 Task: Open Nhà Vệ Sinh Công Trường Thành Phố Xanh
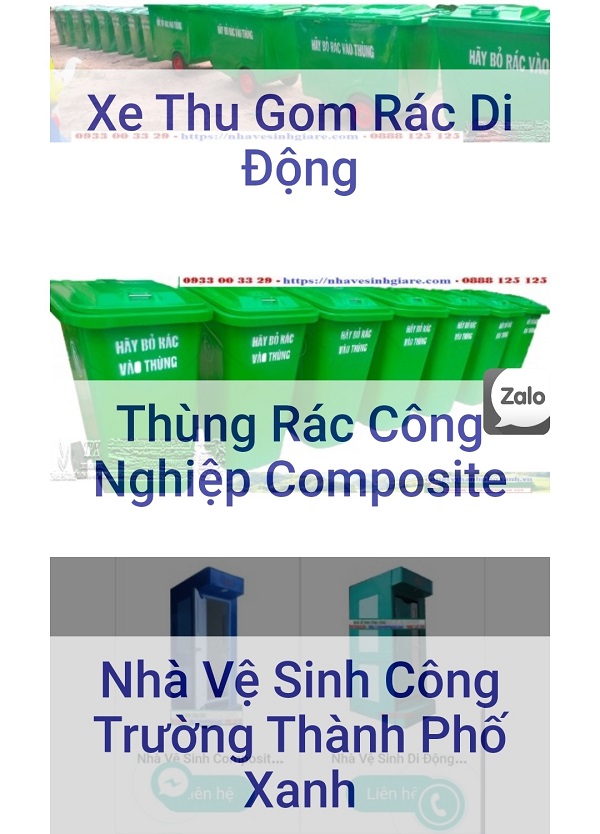point(299,734)
